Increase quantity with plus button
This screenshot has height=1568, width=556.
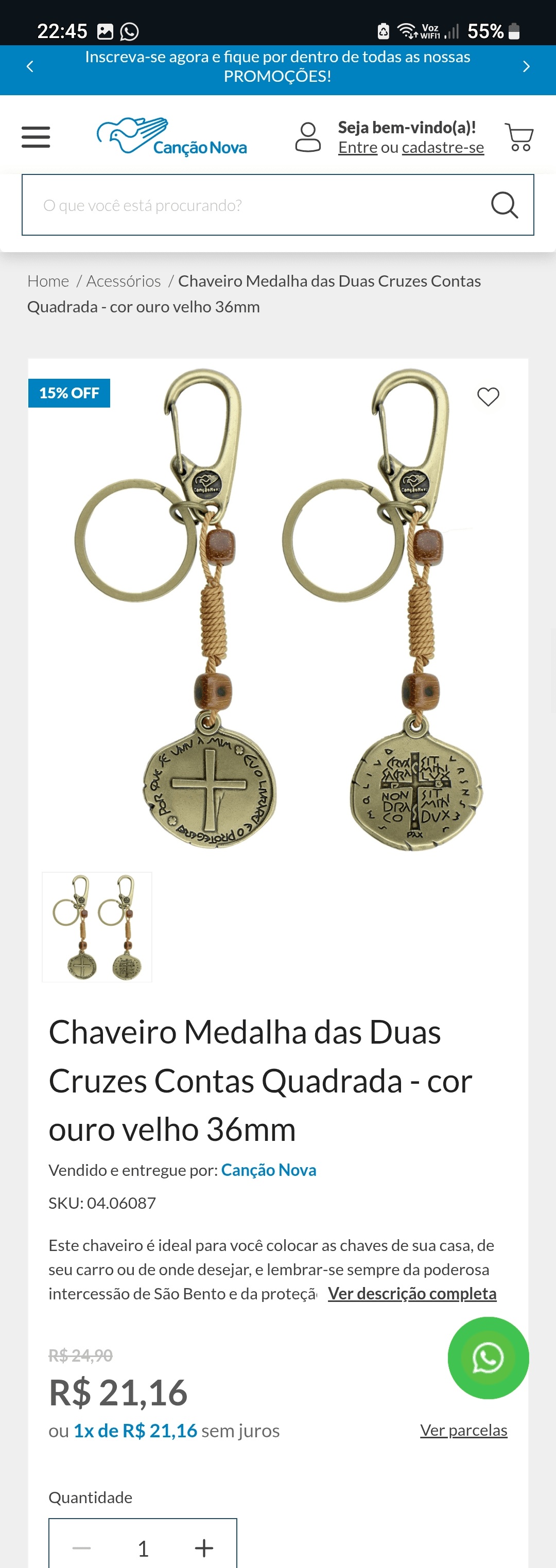coord(204,1547)
